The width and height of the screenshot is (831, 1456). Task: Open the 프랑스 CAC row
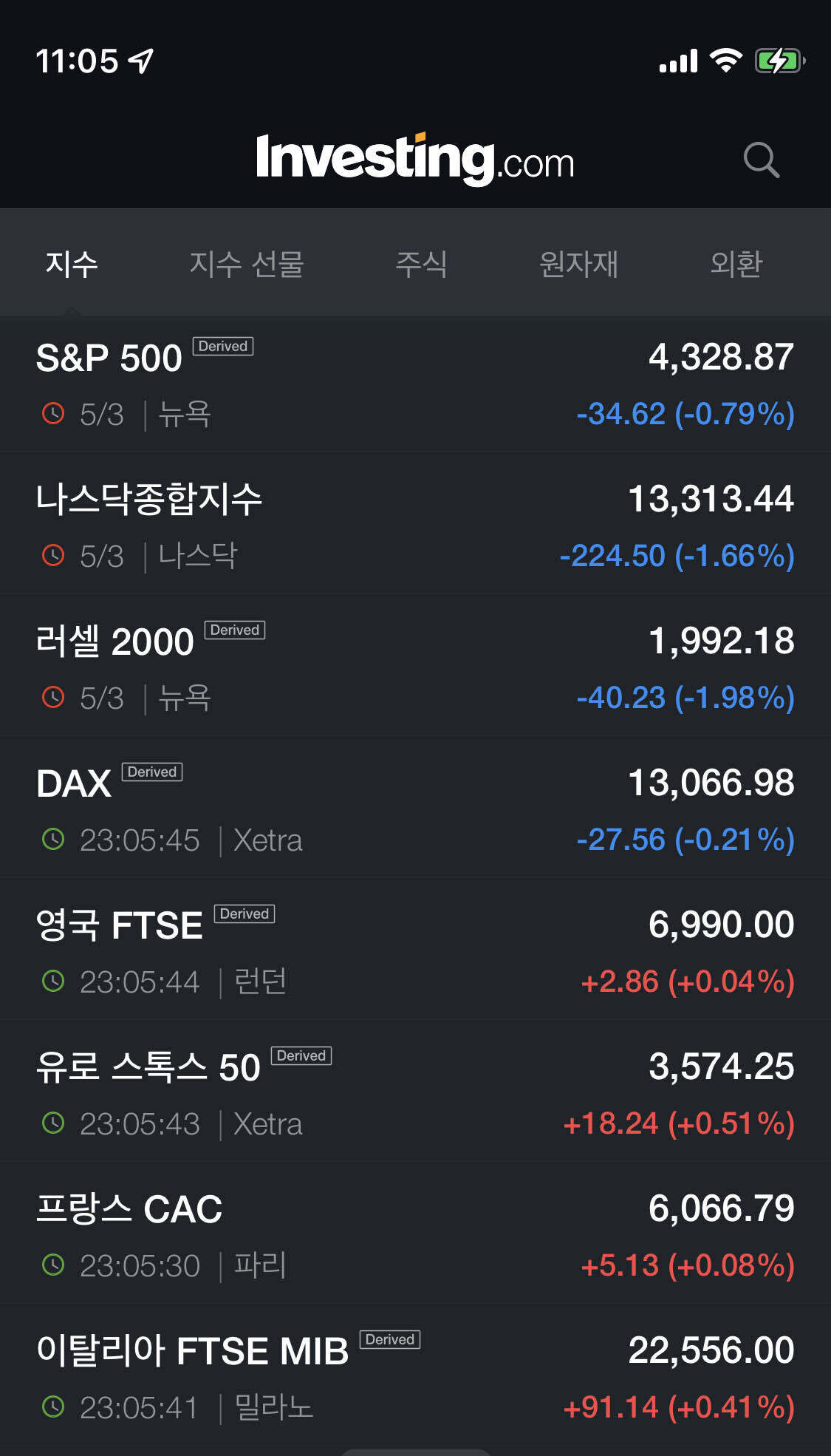[415, 1236]
